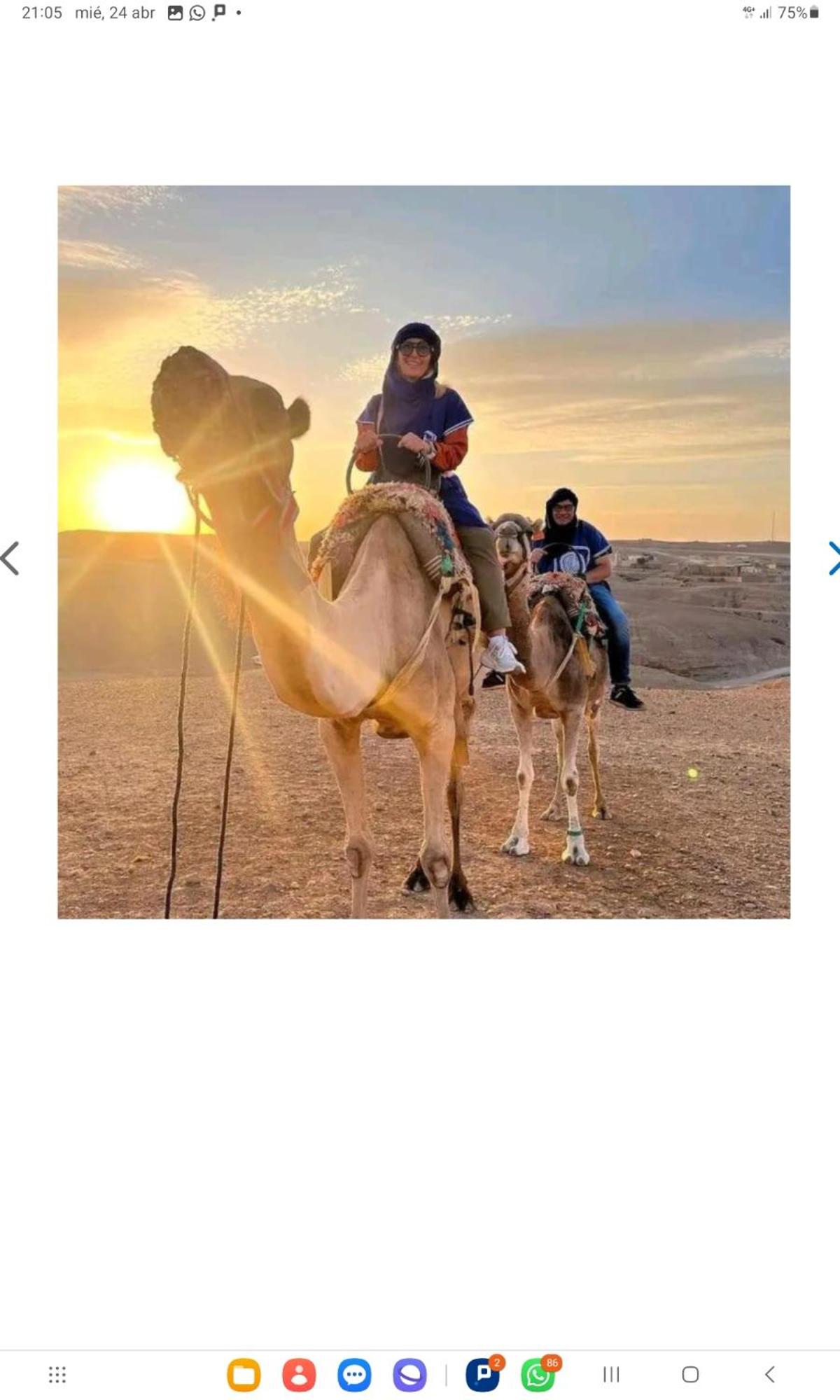Go to the previous photo
Viewport: 840px width, 1400px height.
click(10, 559)
